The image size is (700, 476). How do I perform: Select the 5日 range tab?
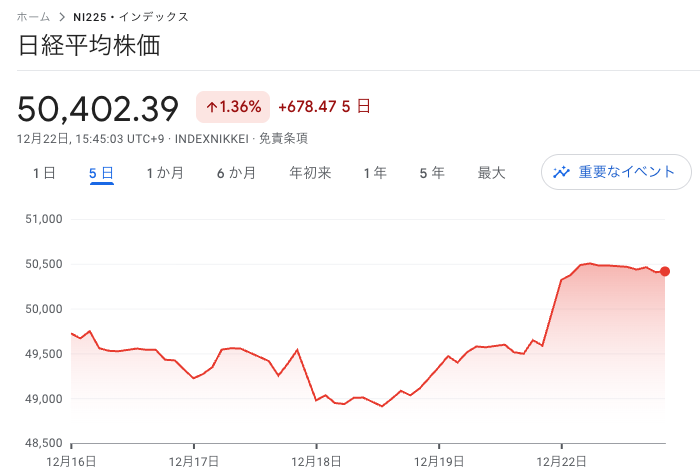tap(101, 173)
